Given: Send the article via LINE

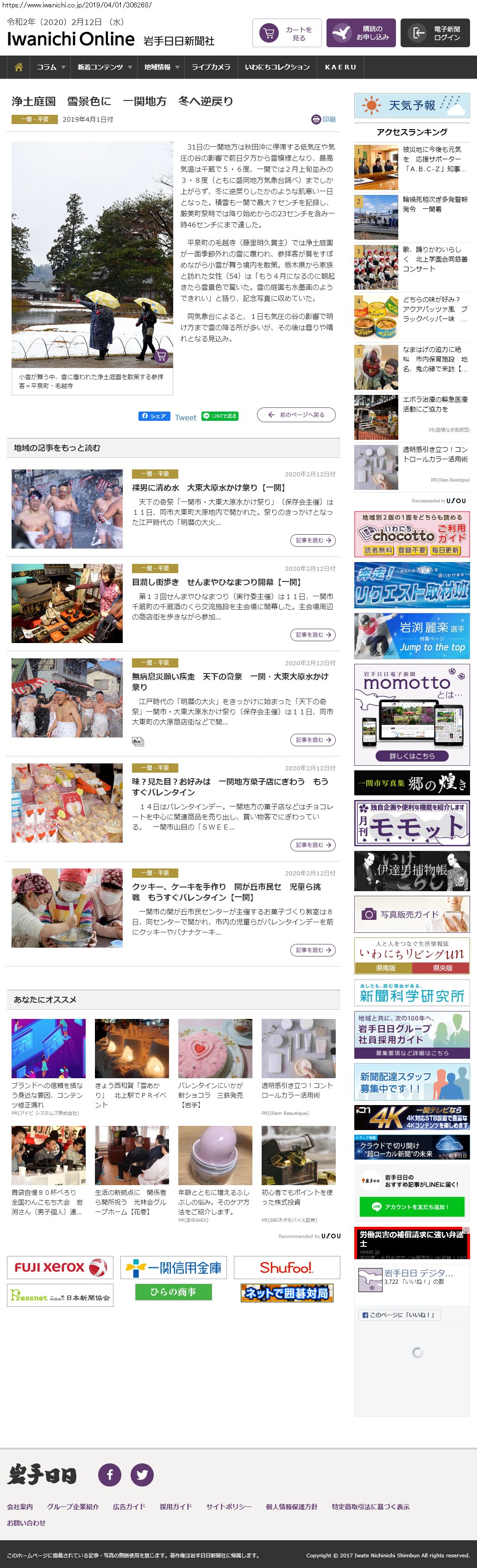Looking at the screenshot, I should coord(220,416).
